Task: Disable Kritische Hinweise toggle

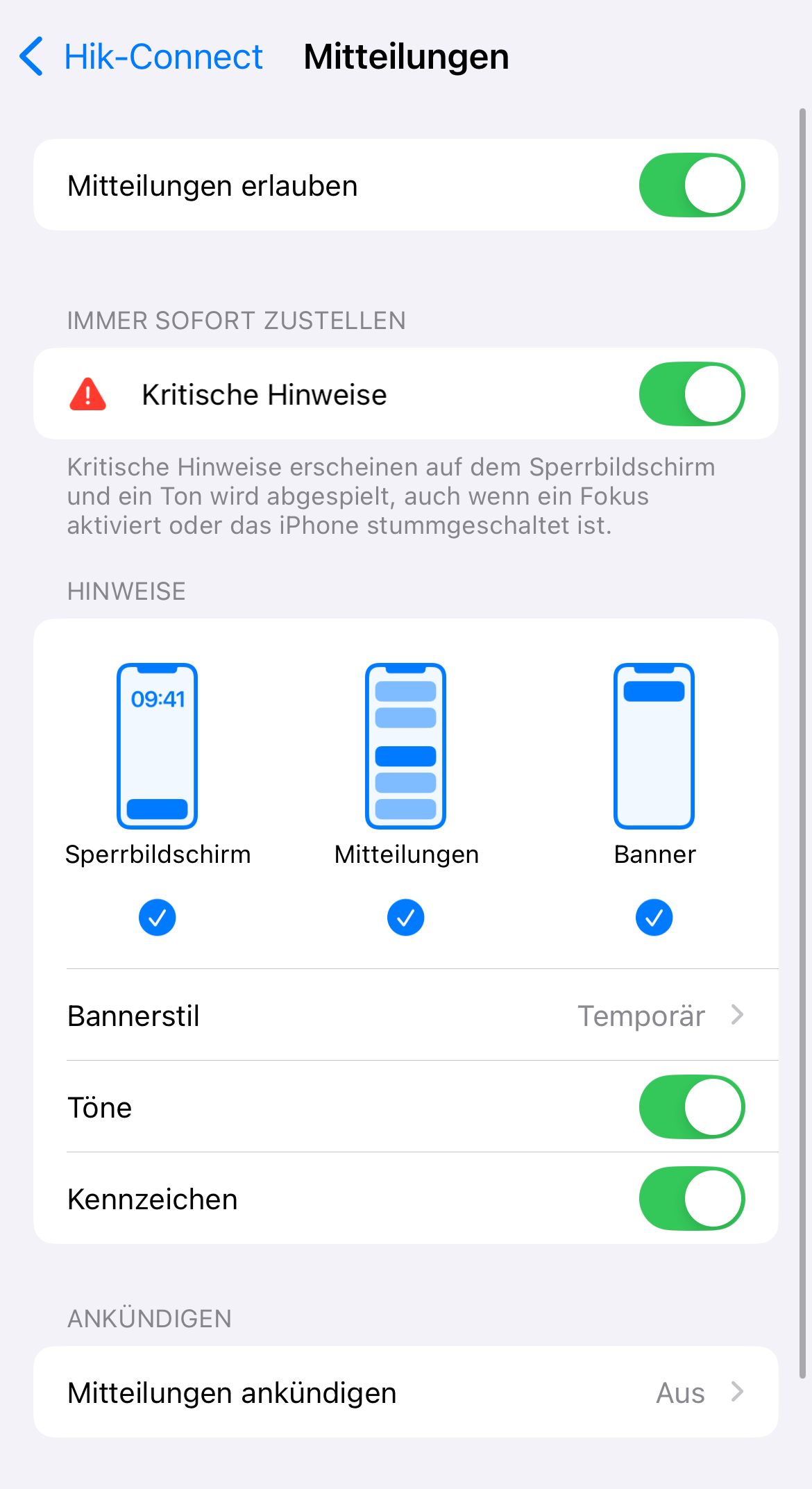Action: tap(691, 394)
